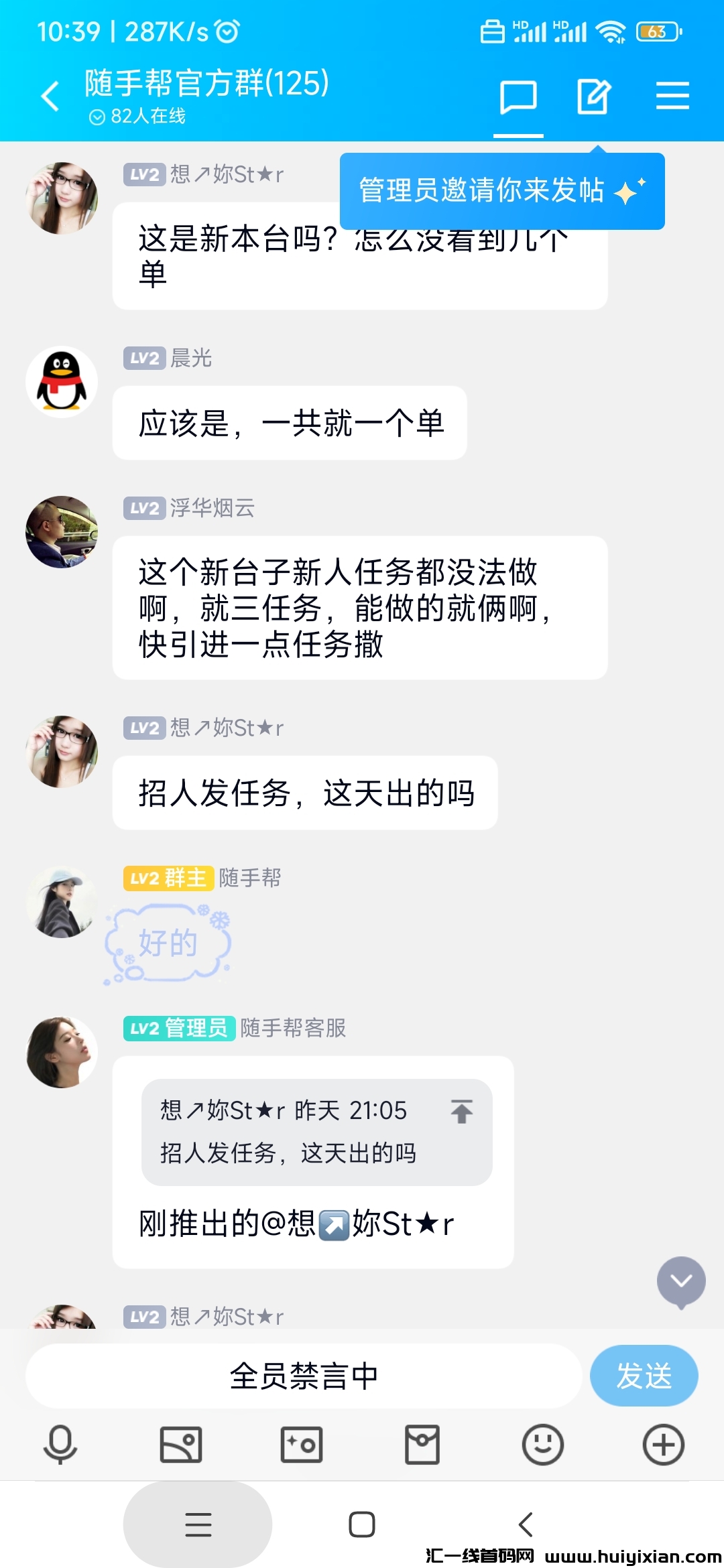Tap the 管理员邀请你来发帖 banner
The width and height of the screenshot is (724, 1568).
[x=501, y=190]
